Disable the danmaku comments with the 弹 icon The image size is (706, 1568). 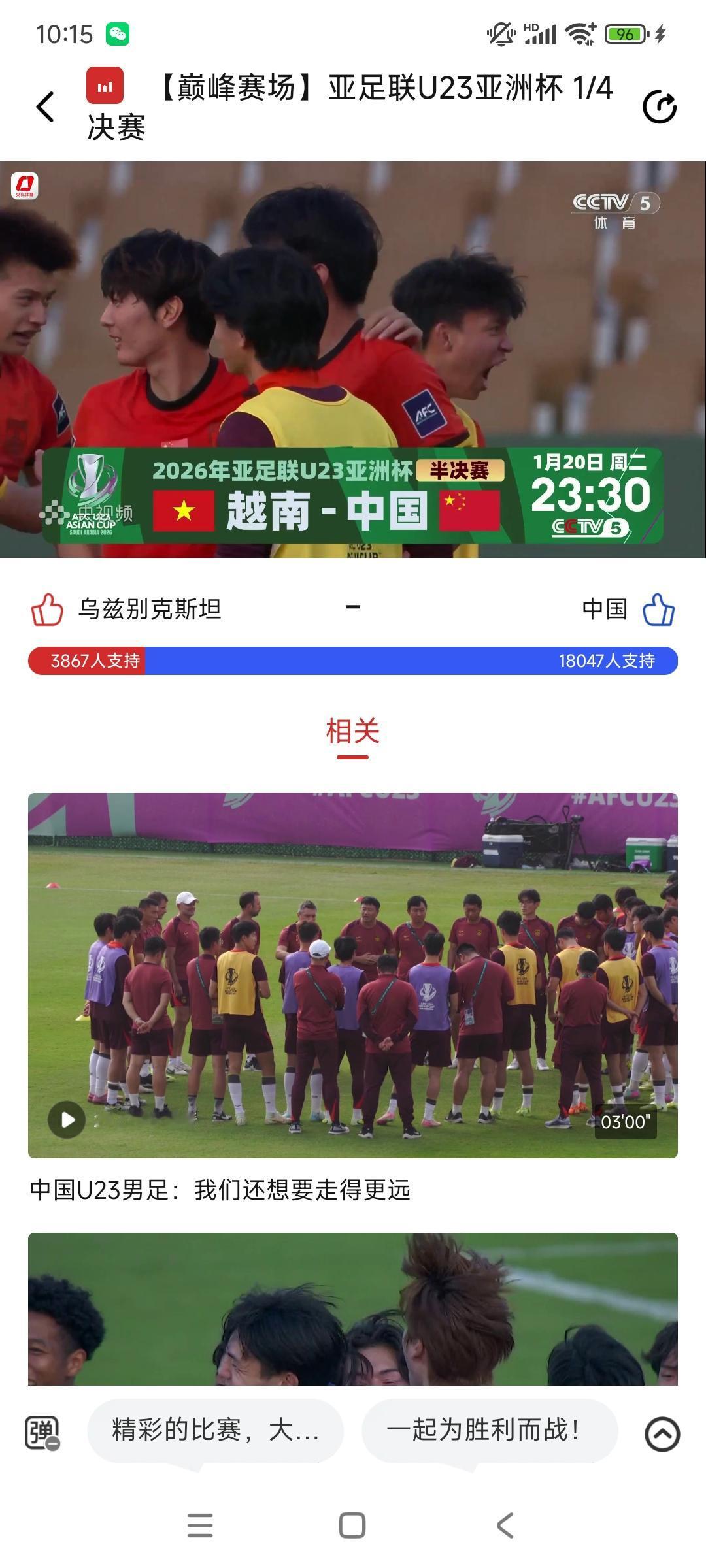tap(41, 1431)
